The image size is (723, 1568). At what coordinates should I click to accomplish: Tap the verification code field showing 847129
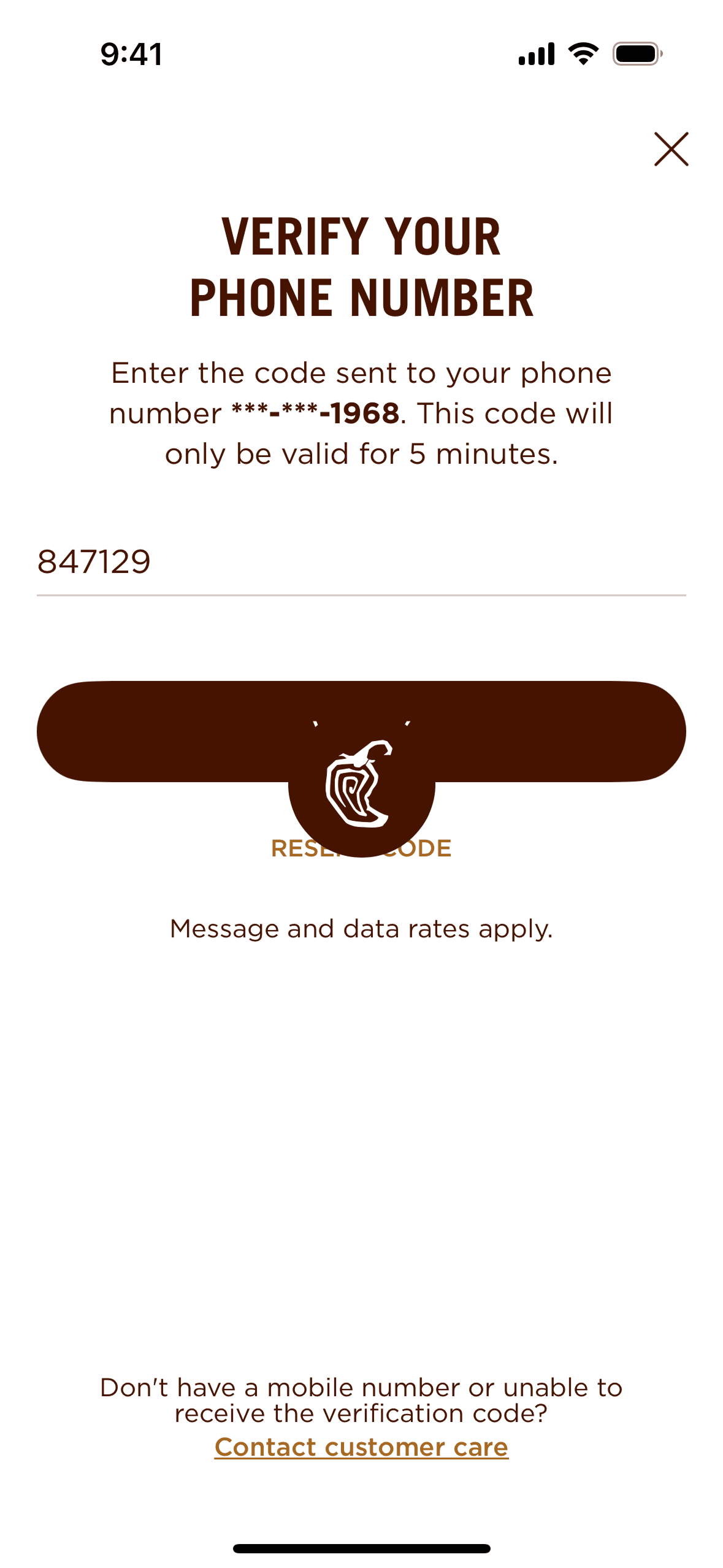(361, 562)
